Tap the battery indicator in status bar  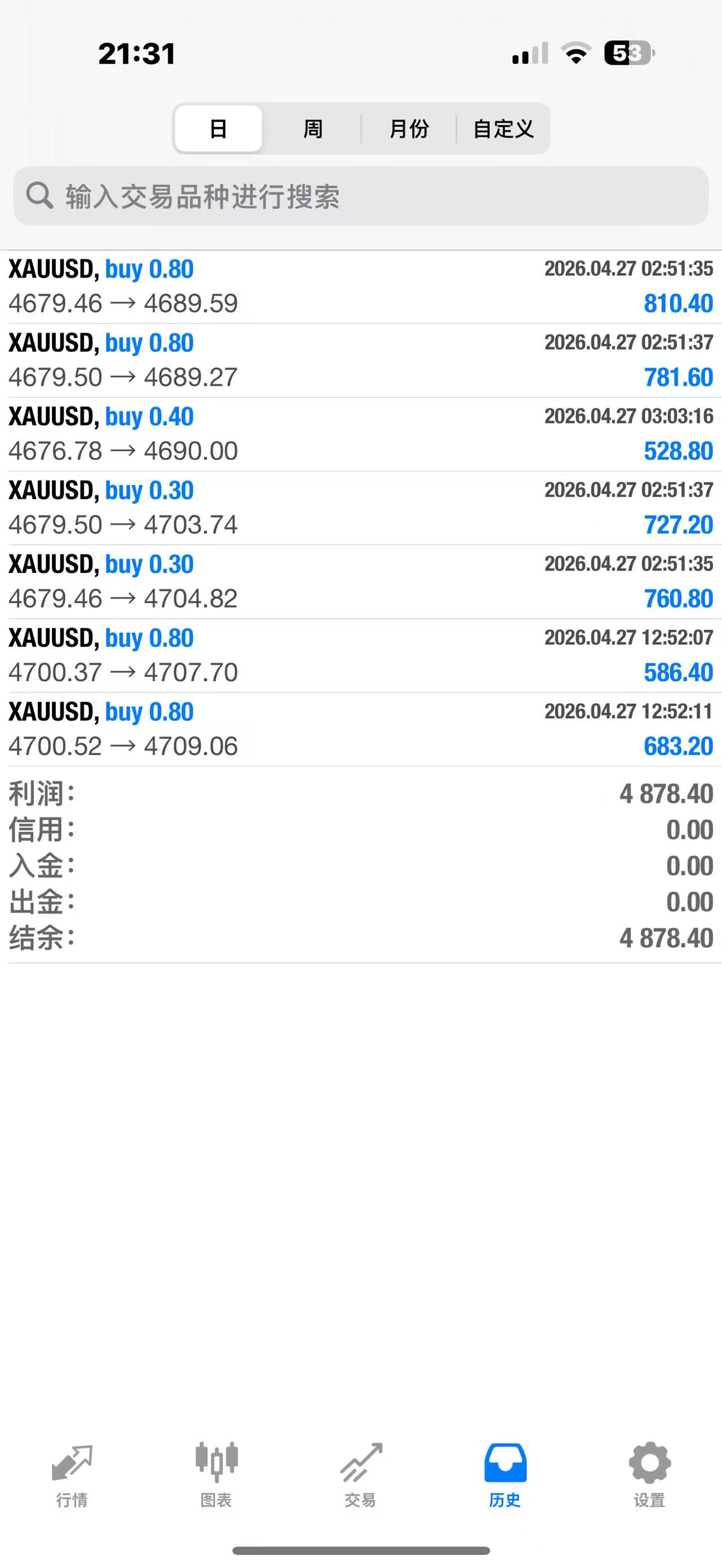coord(627,54)
